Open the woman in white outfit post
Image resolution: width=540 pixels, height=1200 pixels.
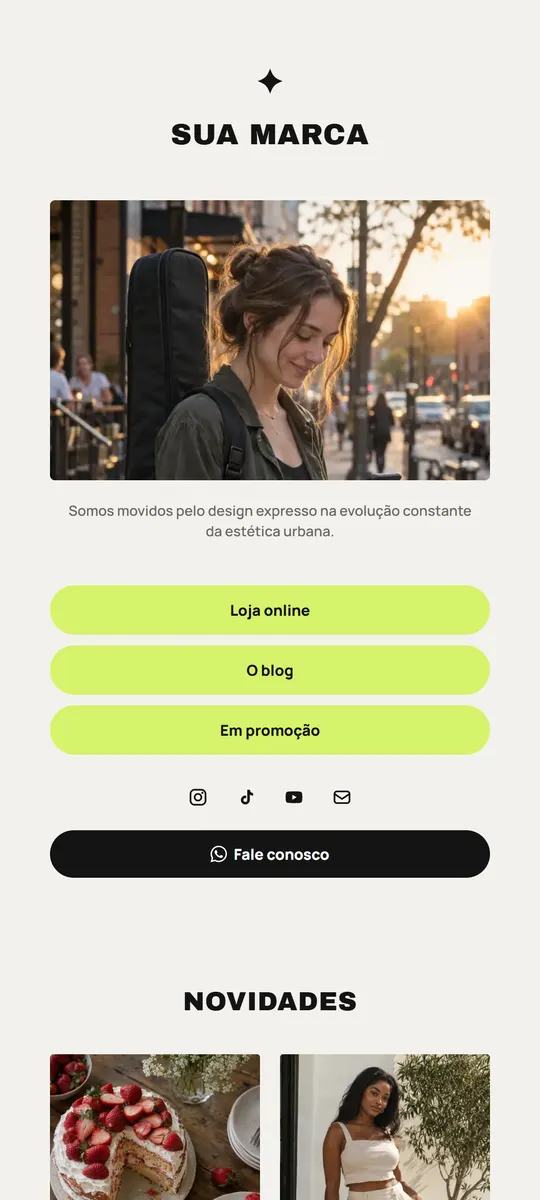(x=385, y=1127)
